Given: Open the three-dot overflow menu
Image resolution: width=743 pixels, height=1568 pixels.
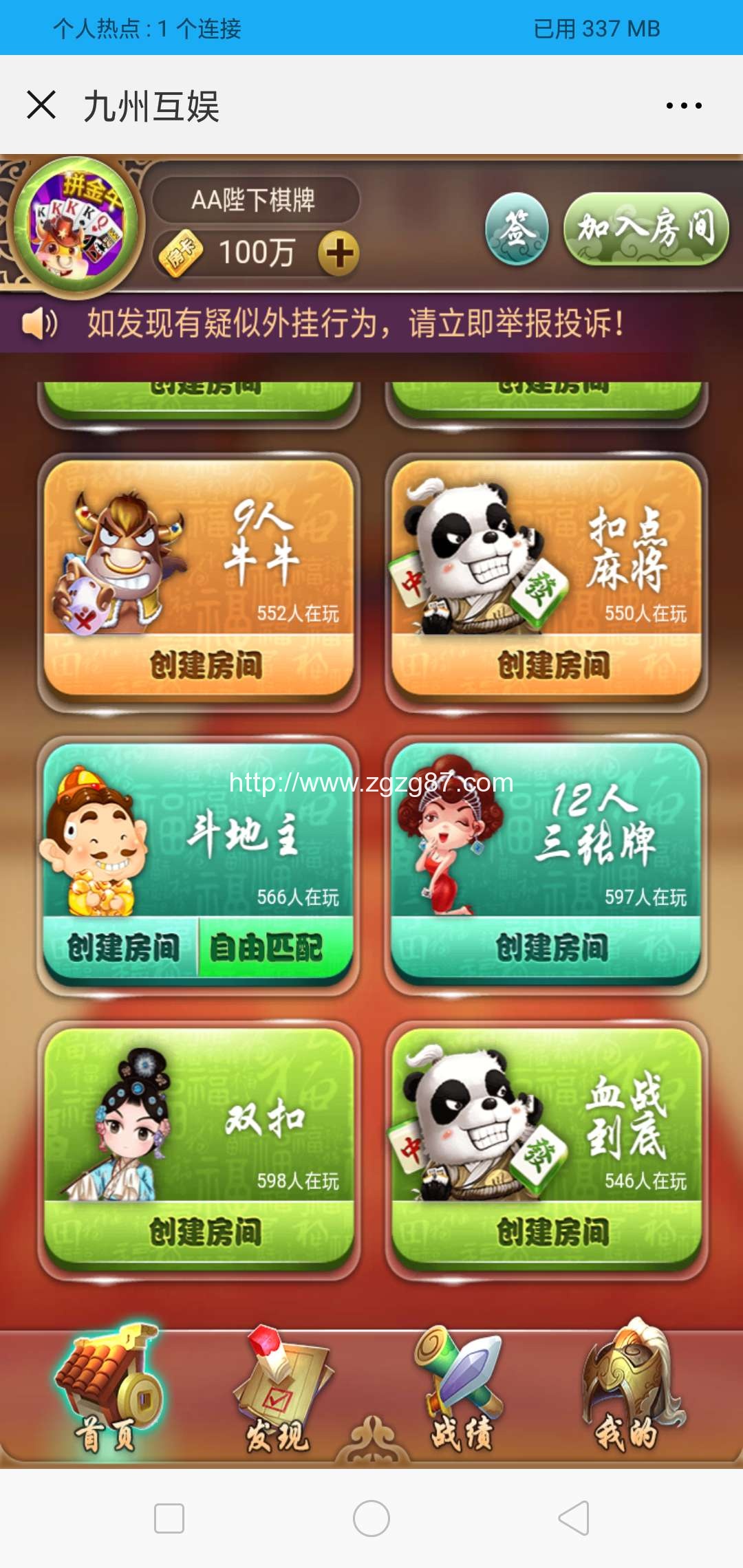Looking at the screenshot, I should pyautogui.click(x=683, y=105).
